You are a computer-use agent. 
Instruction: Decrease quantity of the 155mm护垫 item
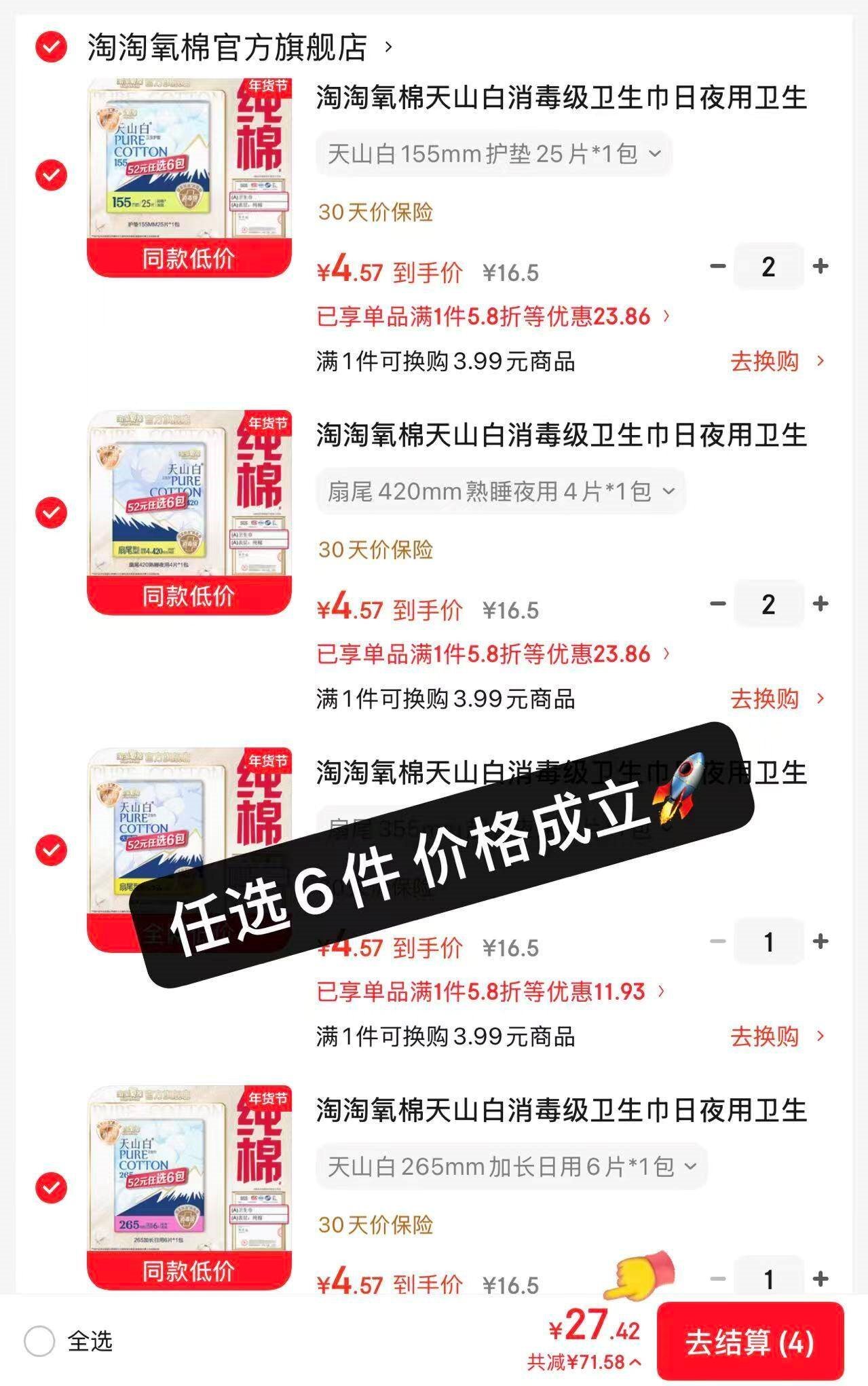(717, 266)
